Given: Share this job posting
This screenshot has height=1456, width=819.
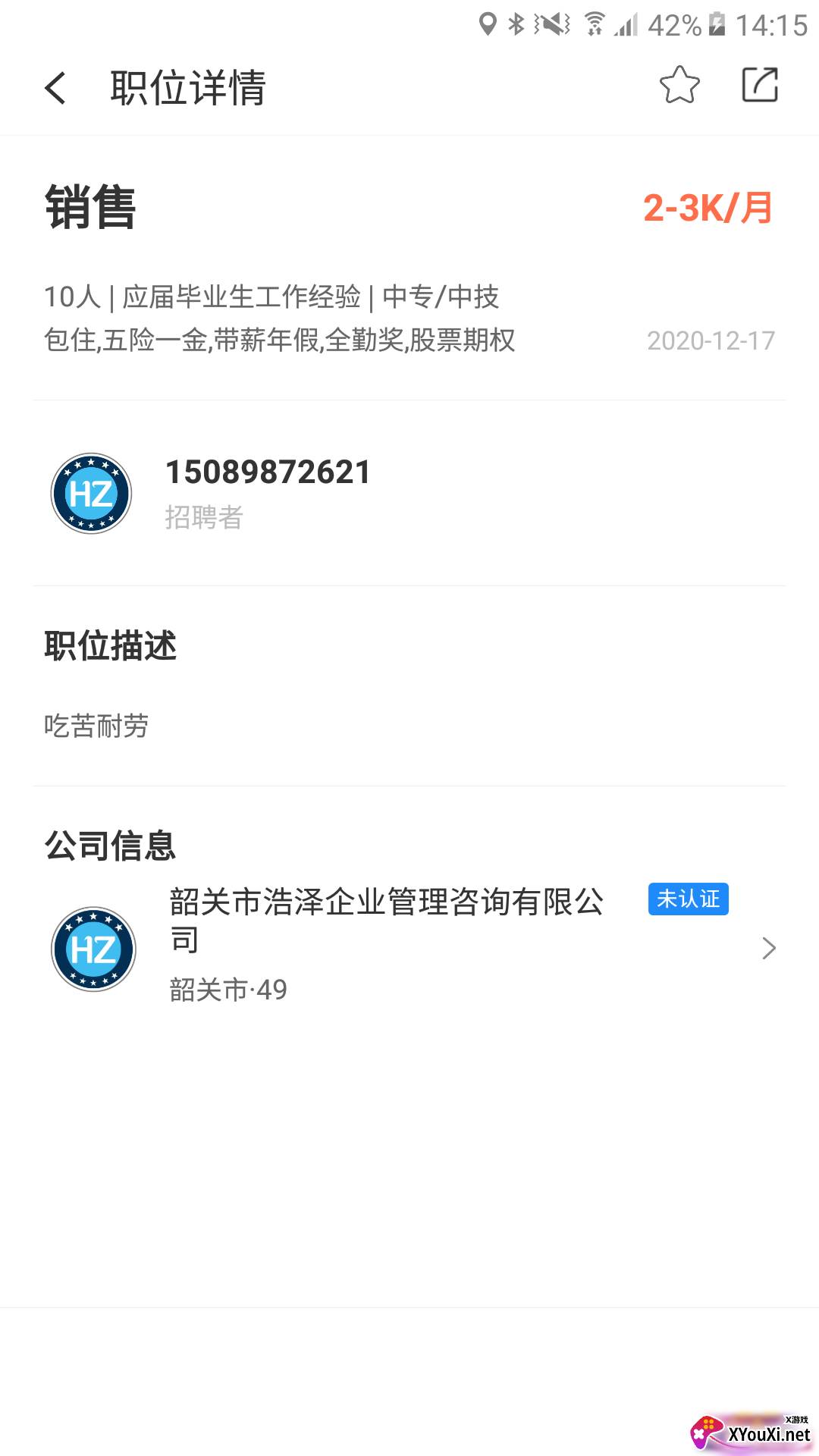Looking at the screenshot, I should pos(760,85).
